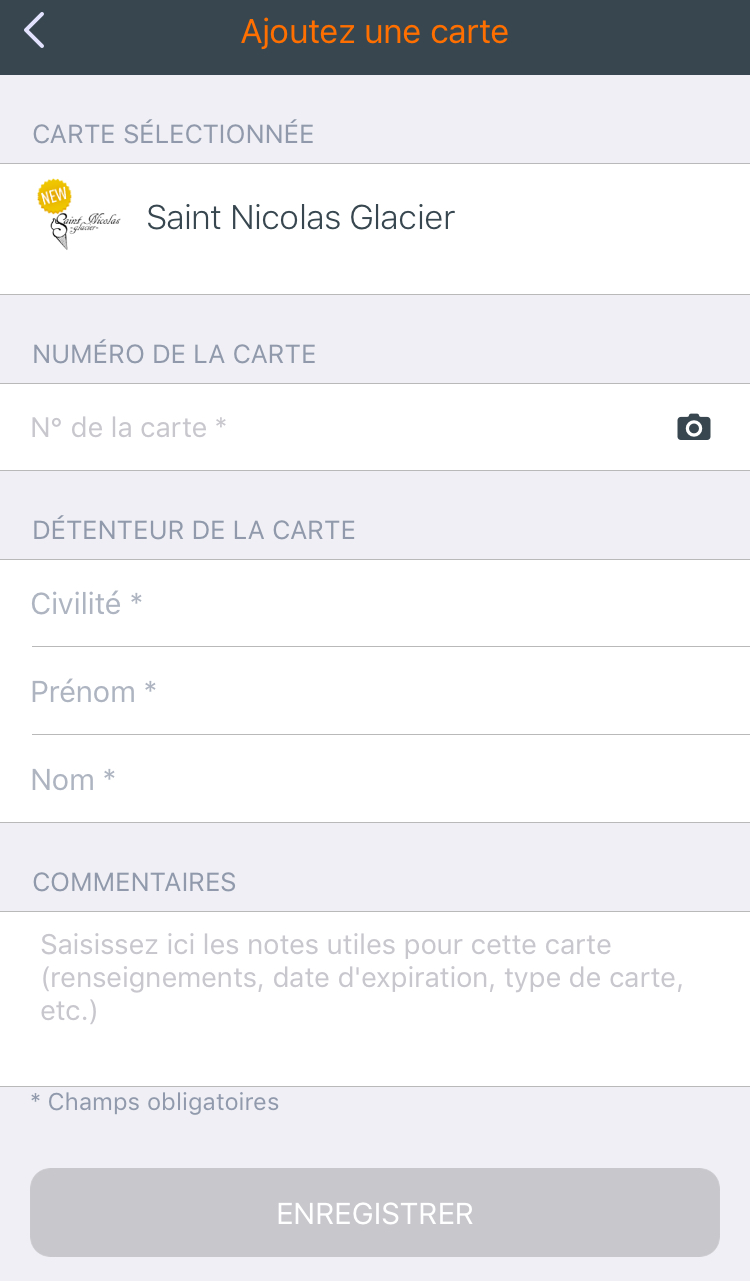This screenshot has width=750, height=1281.
Task: Scan card number with the camera icon
Action: [694, 427]
